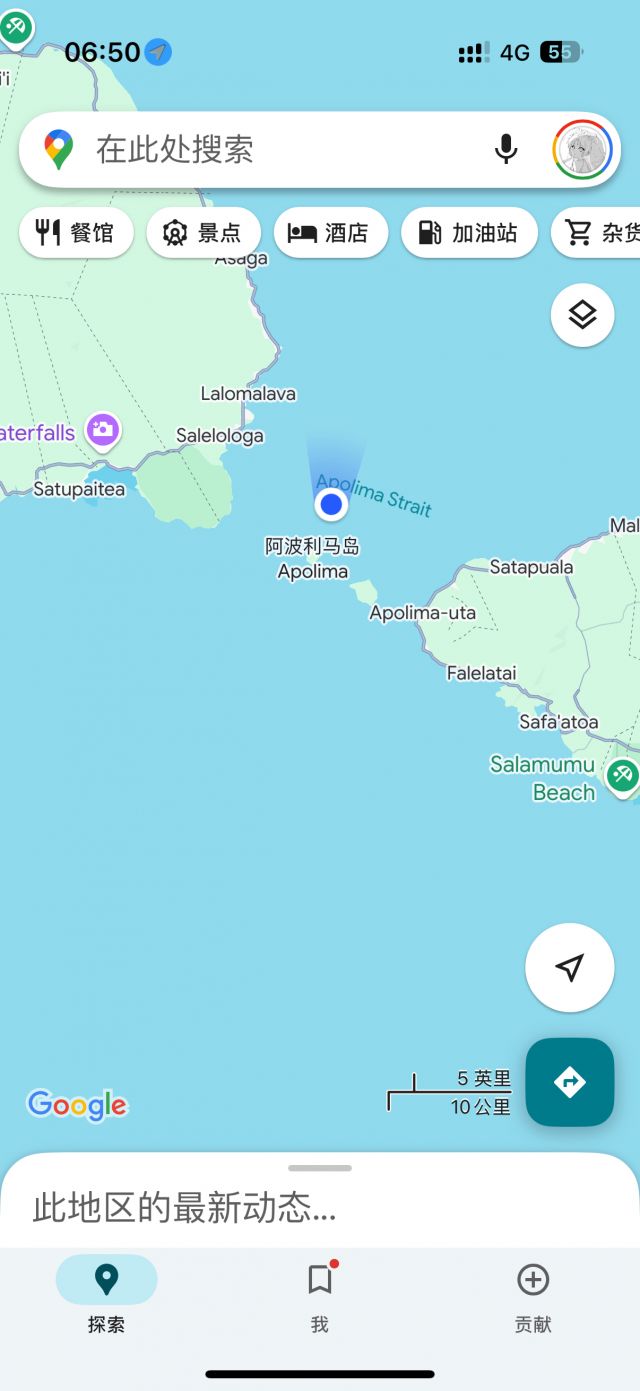Open the account profile avatar
Image resolution: width=640 pixels, height=1391 pixels.
click(x=582, y=150)
